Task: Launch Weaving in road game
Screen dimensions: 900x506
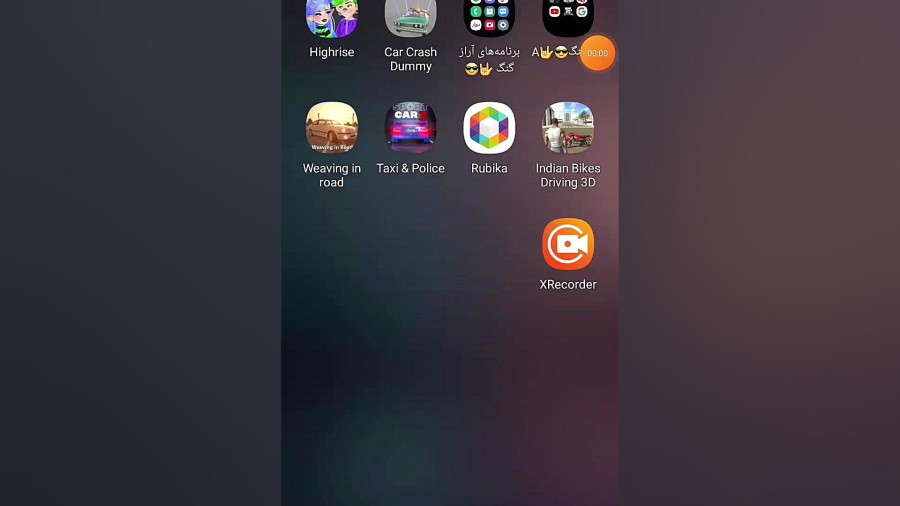Action: click(x=331, y=128)
